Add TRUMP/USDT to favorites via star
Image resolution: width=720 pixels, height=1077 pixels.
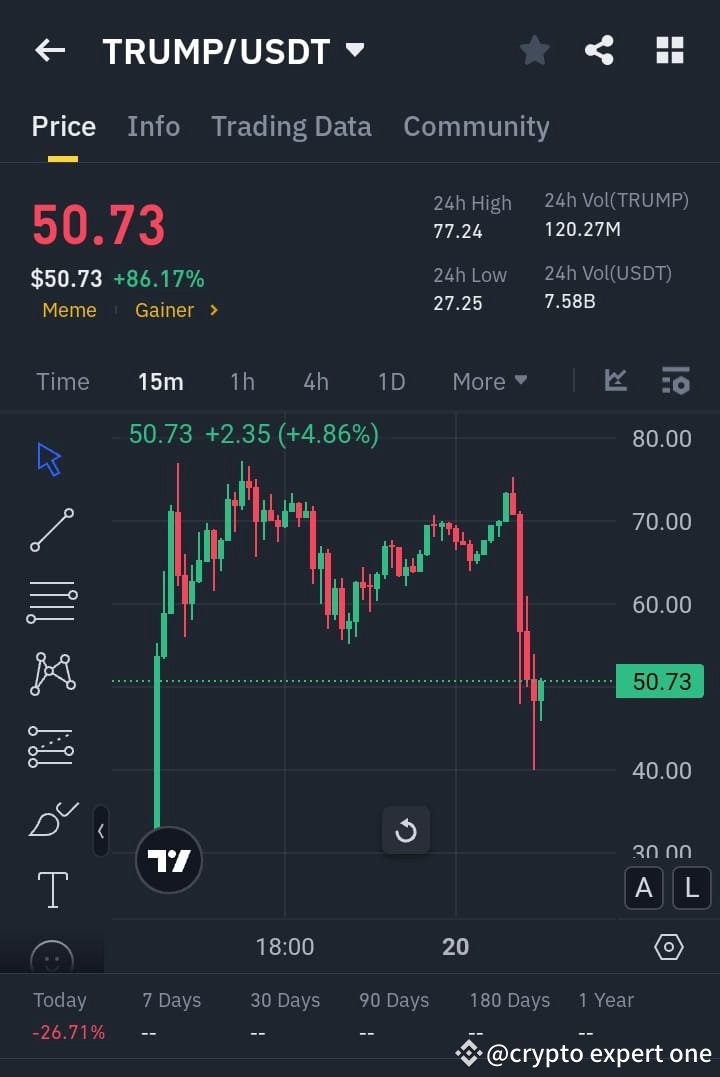(x=534, y=50)
